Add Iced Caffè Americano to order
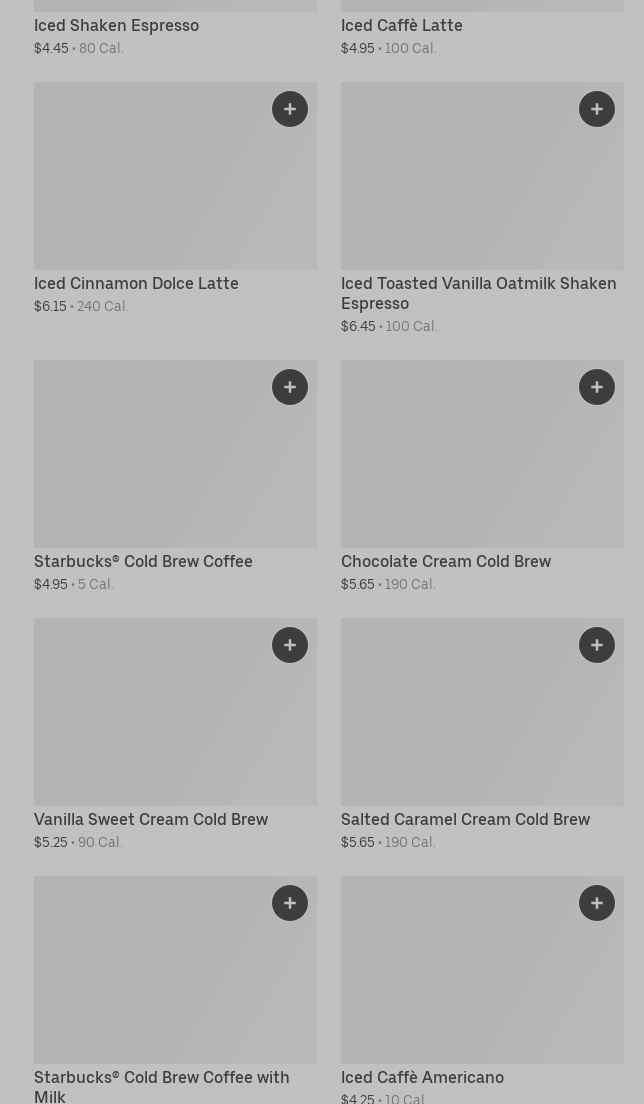644x1104 pixels. coord(597,903)
